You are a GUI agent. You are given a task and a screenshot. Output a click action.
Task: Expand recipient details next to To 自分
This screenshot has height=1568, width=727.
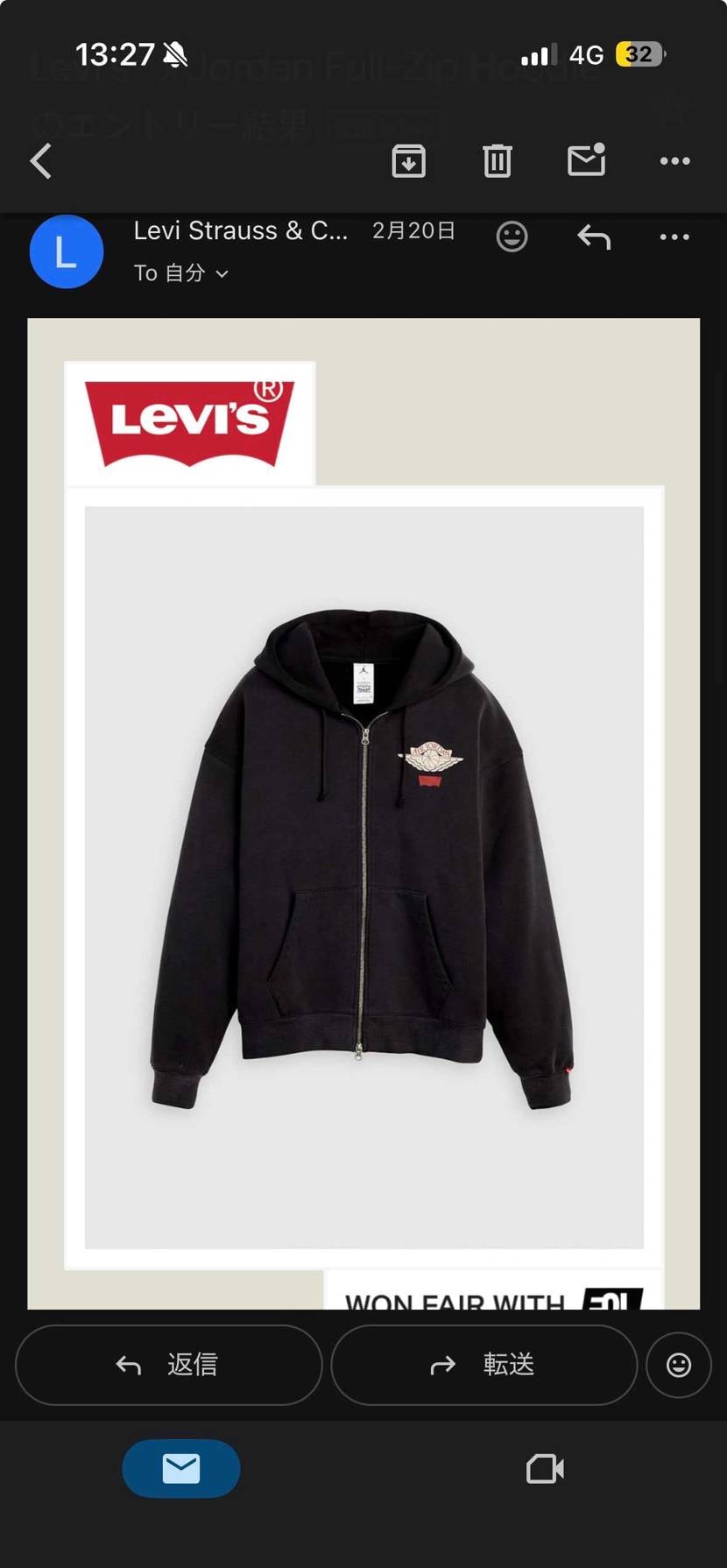coord(222,274)
